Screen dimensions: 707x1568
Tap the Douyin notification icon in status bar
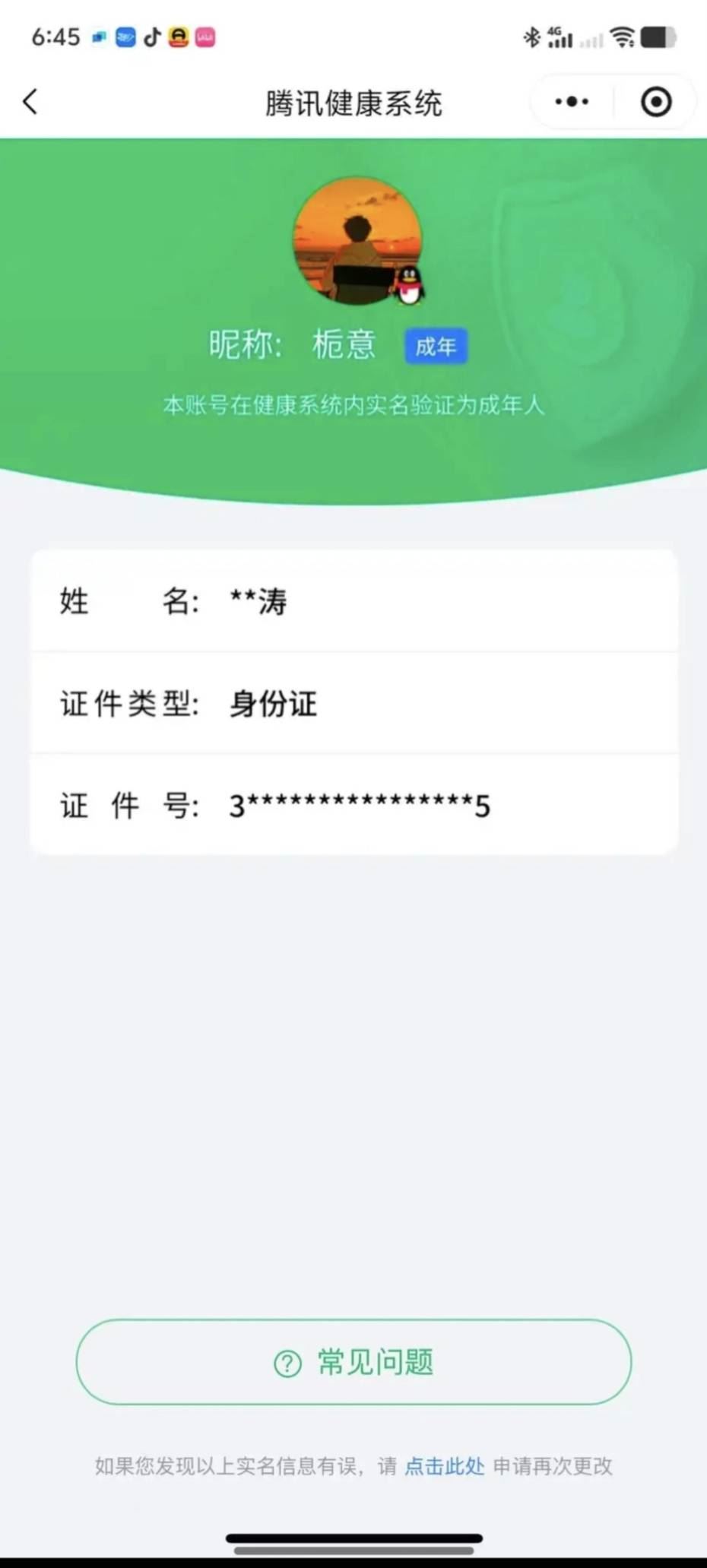click(x=151, y=36)
